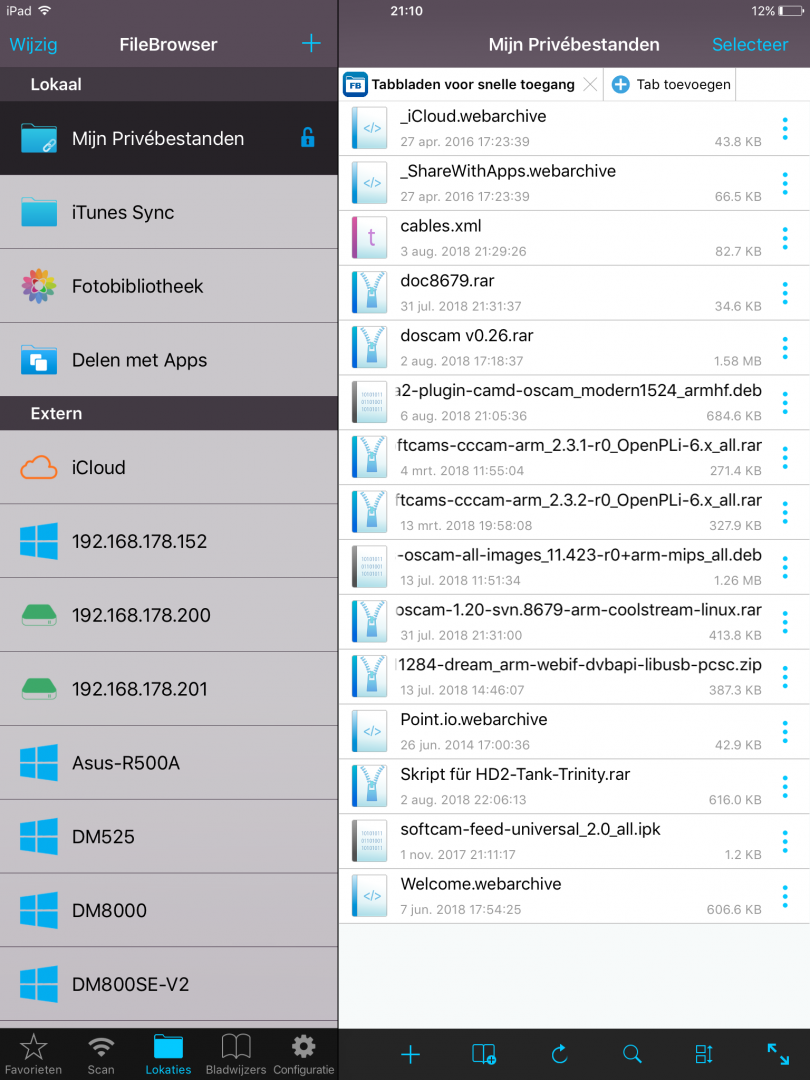Switch to the Scan tab
Screen dimensions: 810x1080
(x=101, y=1053)
